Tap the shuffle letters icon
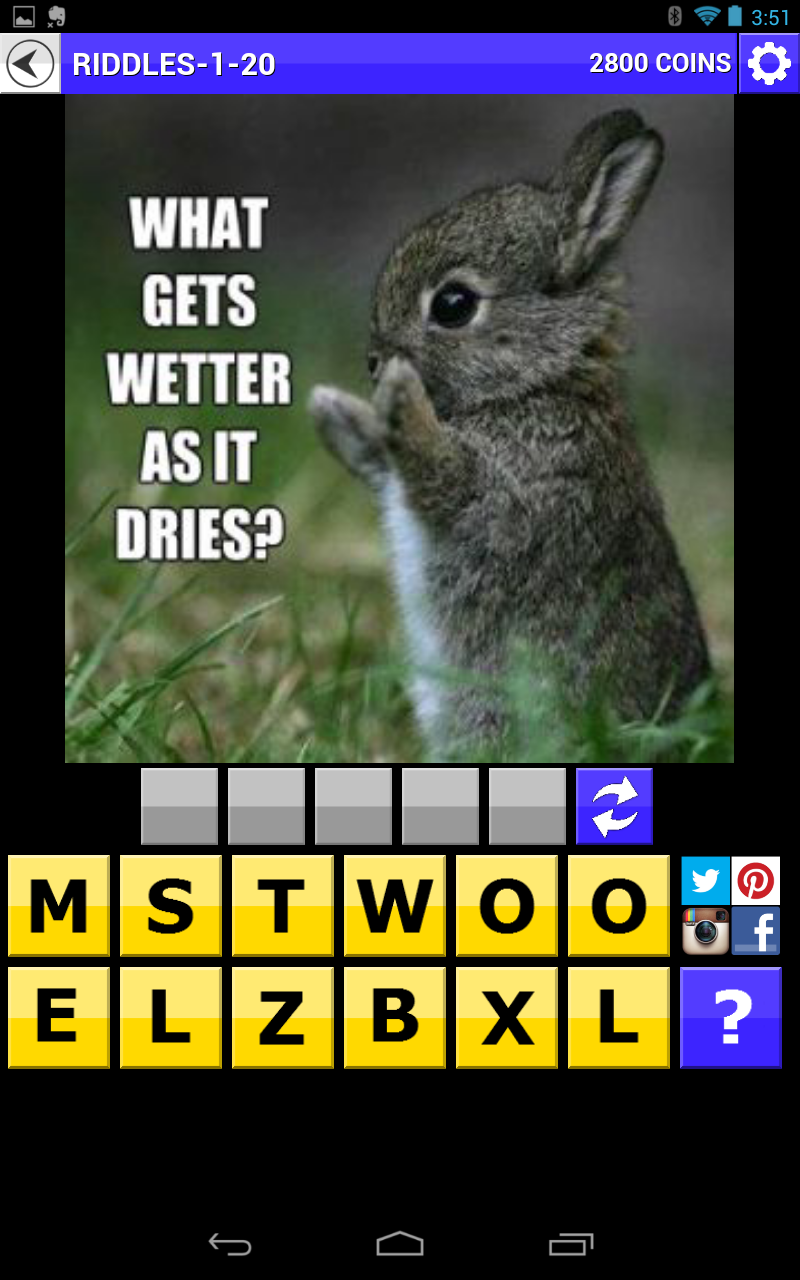 pyautogui.click(x=614, y=806)
